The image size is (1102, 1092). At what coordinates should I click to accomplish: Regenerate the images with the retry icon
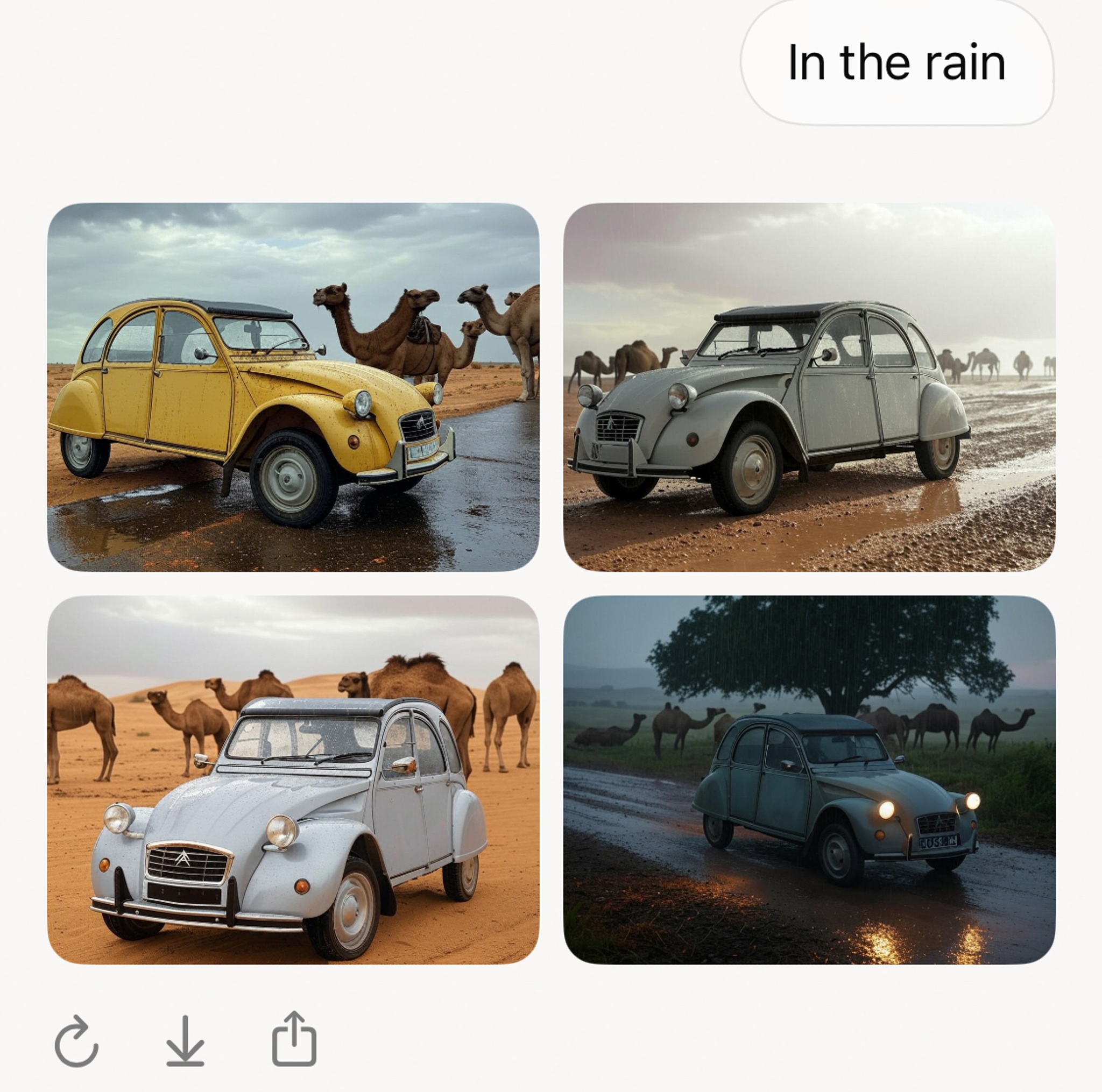point(76,1041)
